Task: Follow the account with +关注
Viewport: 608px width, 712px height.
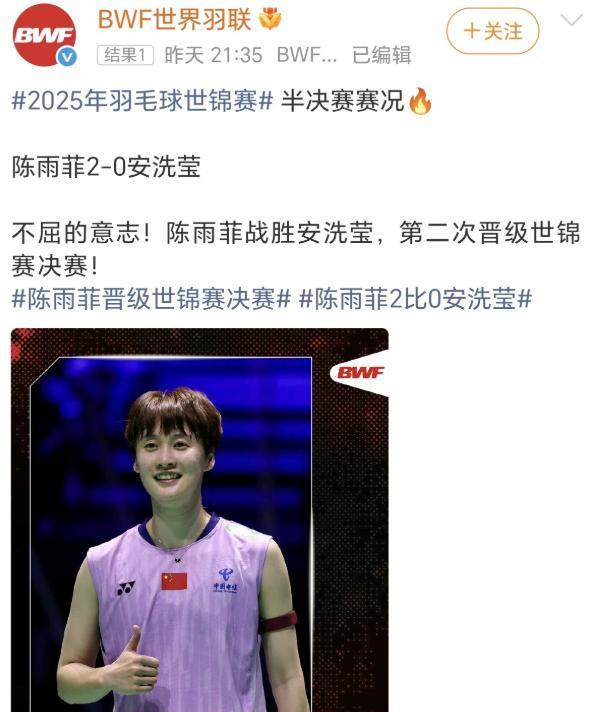Action: tap(492, 31)
